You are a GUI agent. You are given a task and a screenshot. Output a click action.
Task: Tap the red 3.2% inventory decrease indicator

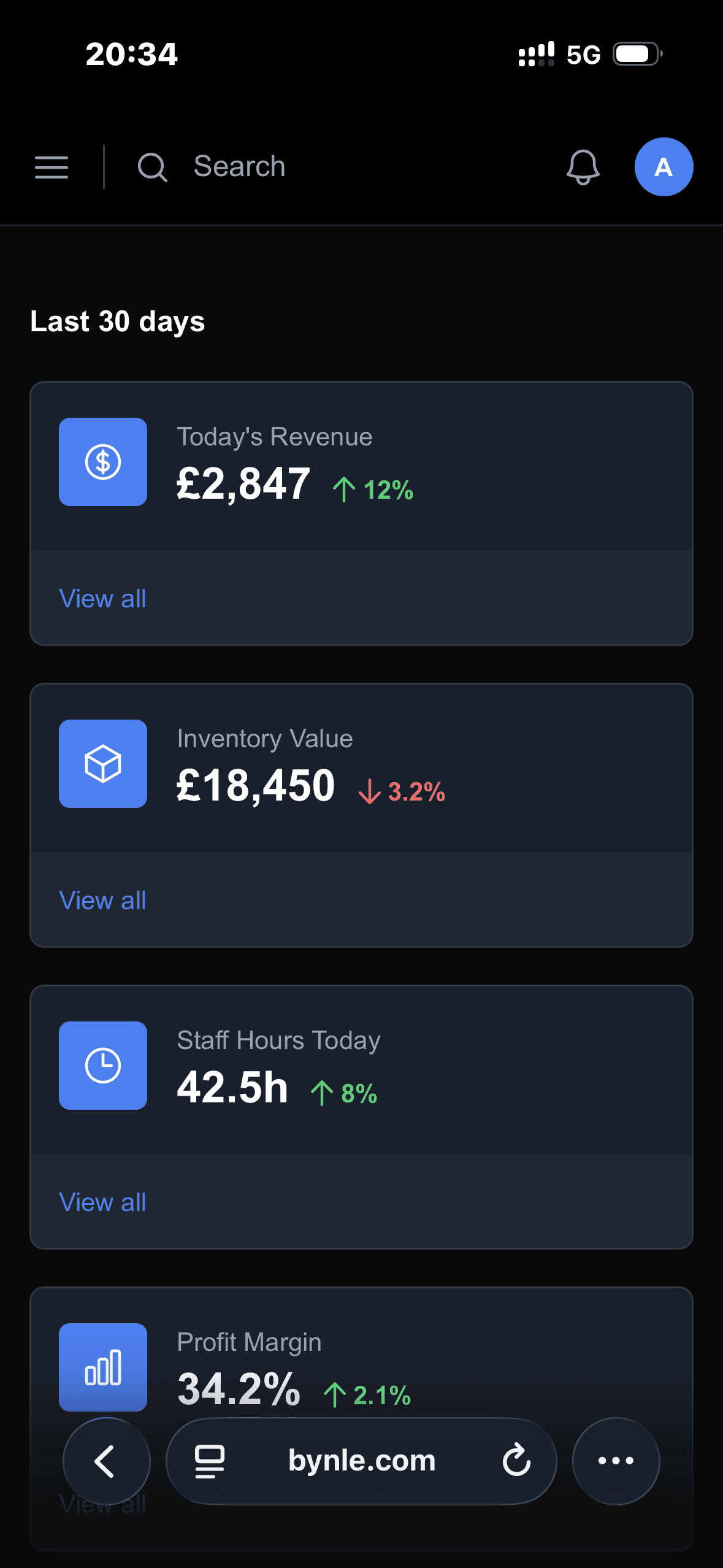click(x=402, y=791)
